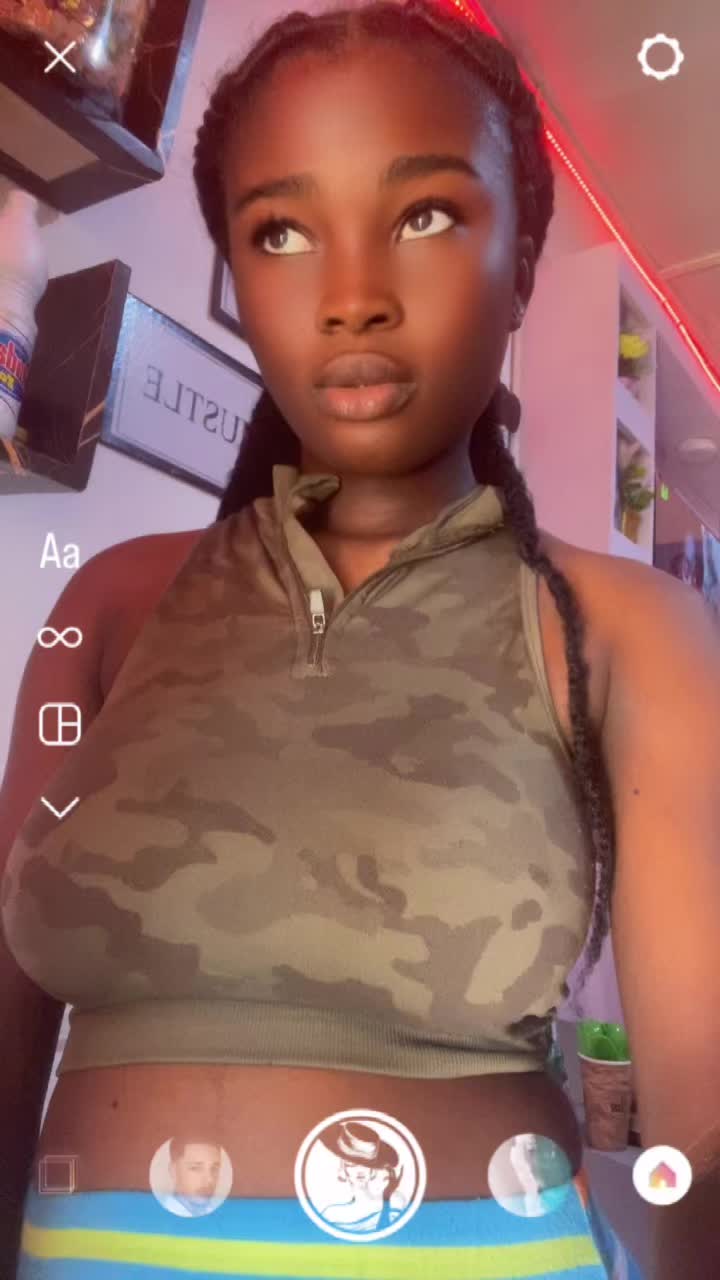Expand more camera tools chevron
The height and width of the screenshot is (1280, 720).
pos(60,807)
